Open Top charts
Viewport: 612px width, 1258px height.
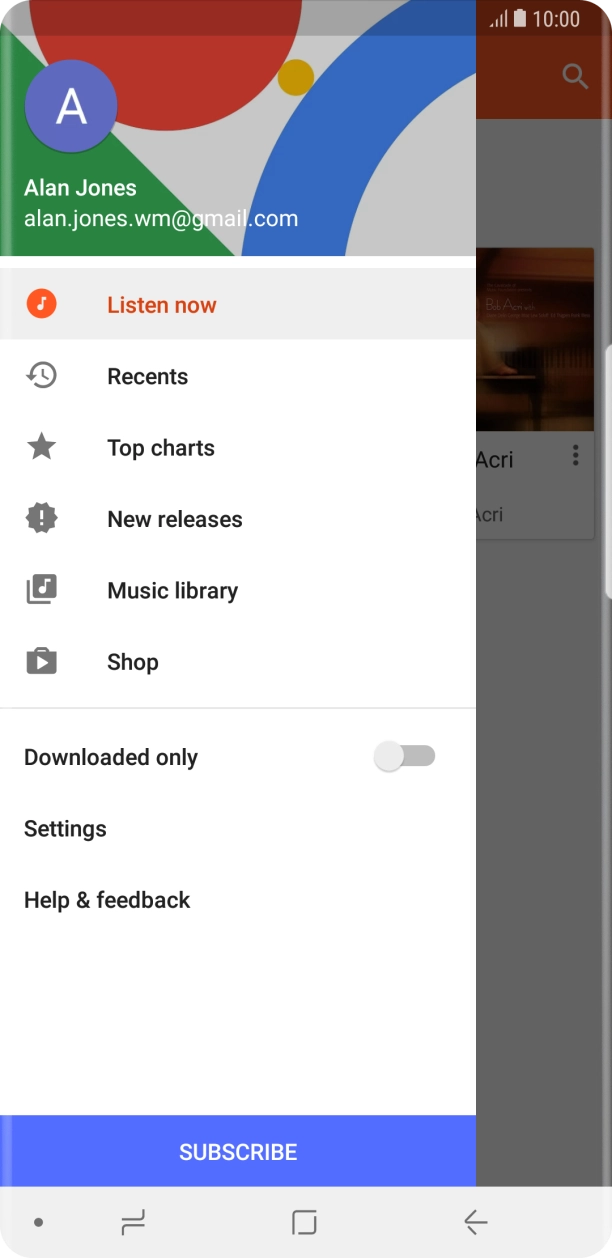click(161, 448)
